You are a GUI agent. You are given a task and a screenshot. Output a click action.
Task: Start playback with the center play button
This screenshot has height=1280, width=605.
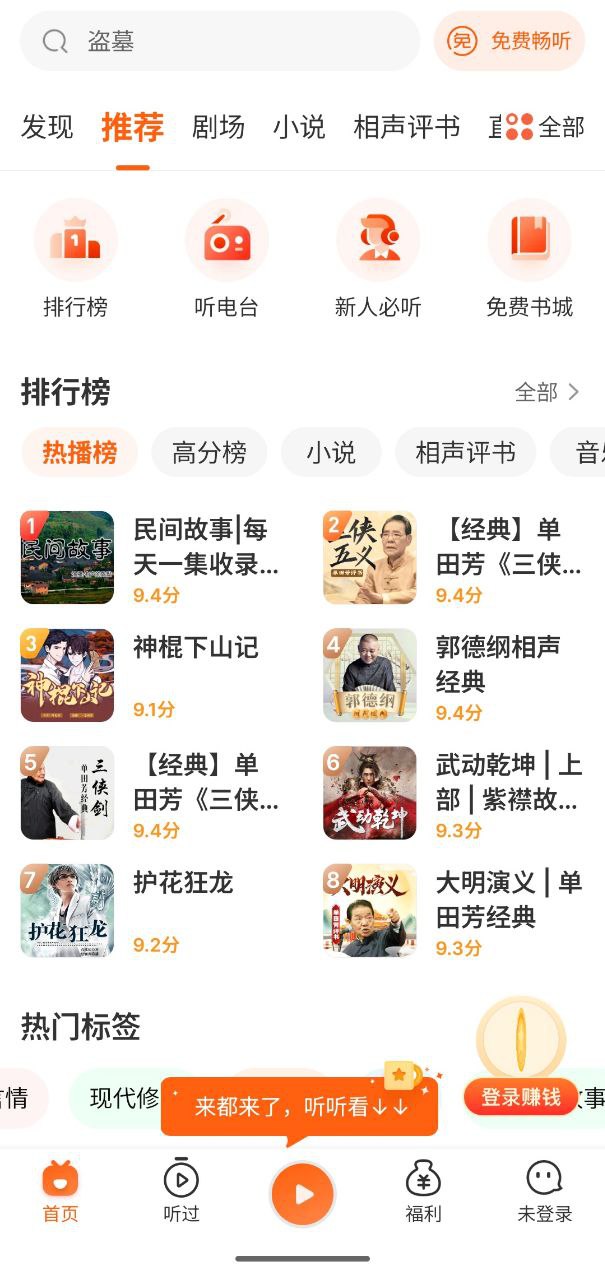[302, 1194]
